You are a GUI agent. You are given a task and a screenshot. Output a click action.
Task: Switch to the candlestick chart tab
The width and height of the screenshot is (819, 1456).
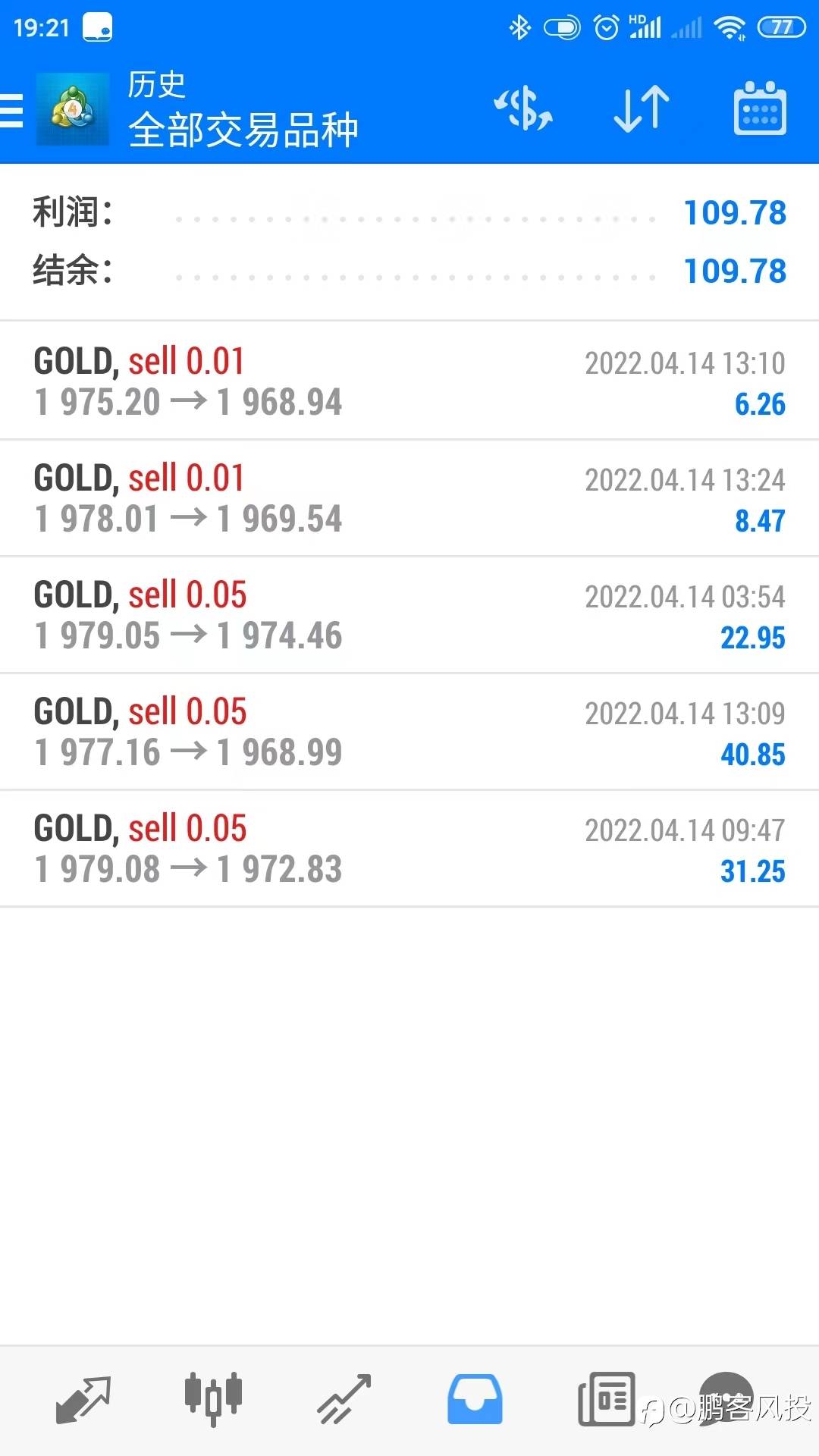[x=213, y=1400]
